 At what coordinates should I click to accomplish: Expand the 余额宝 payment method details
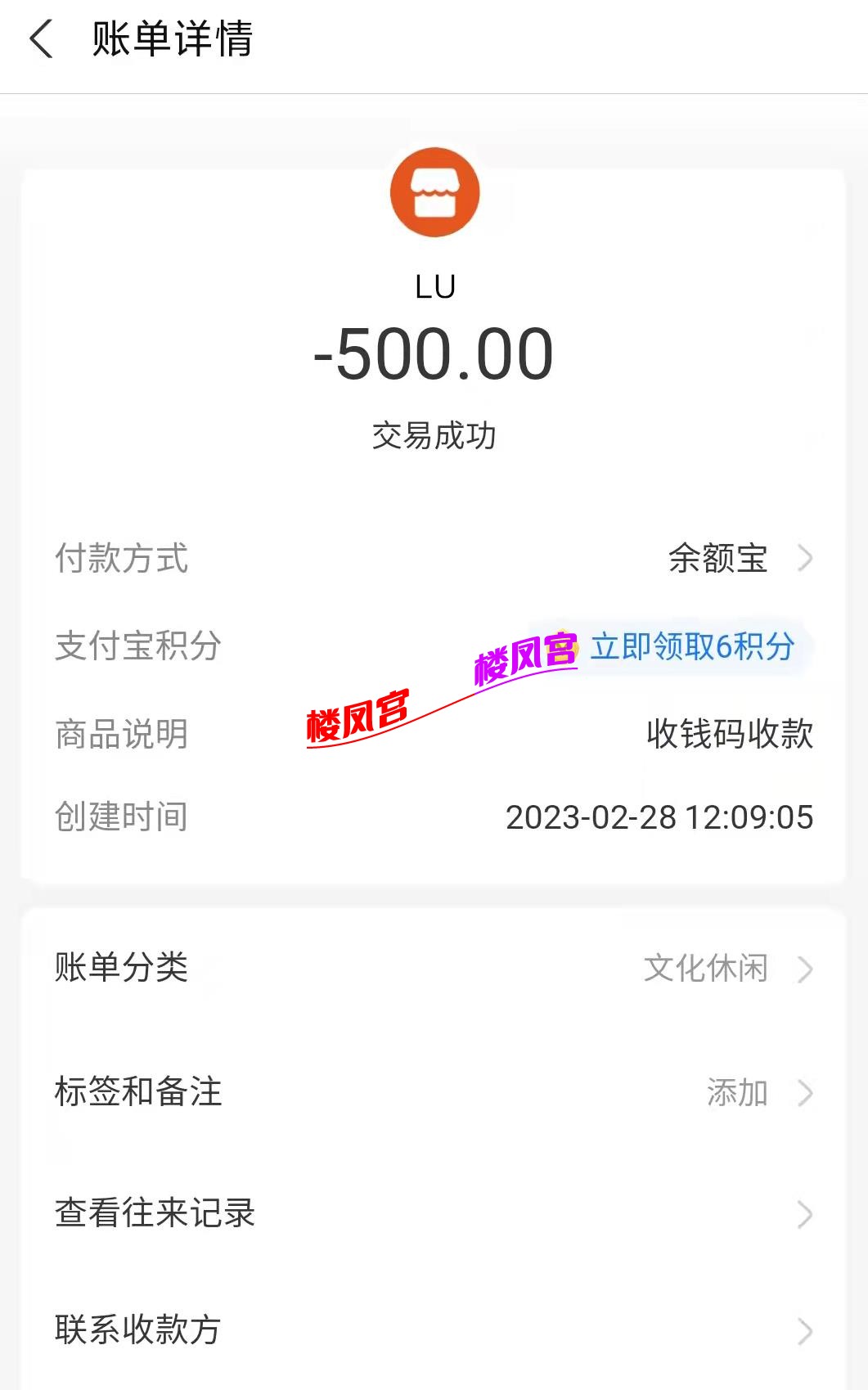(807, 560)
